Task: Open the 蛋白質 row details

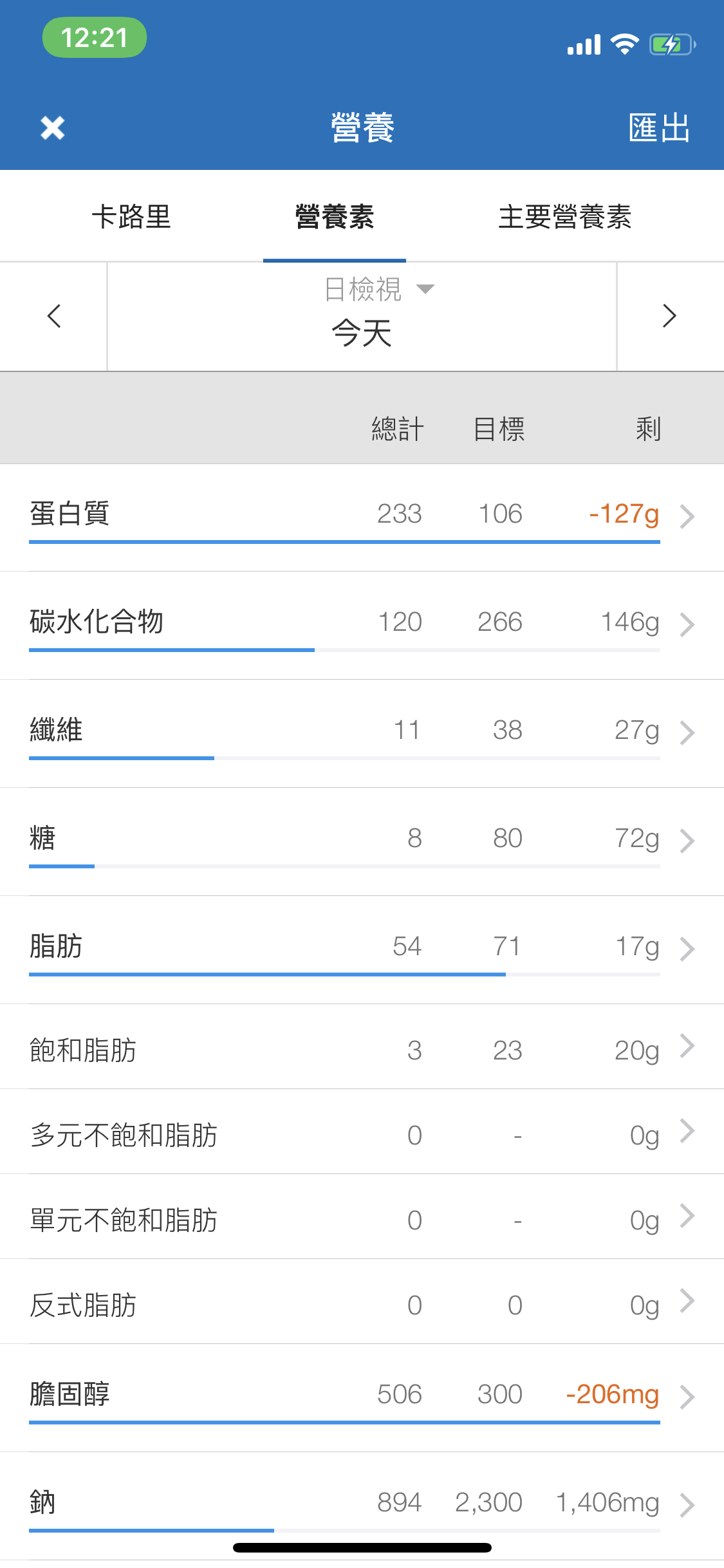Action: click(362, 518)
